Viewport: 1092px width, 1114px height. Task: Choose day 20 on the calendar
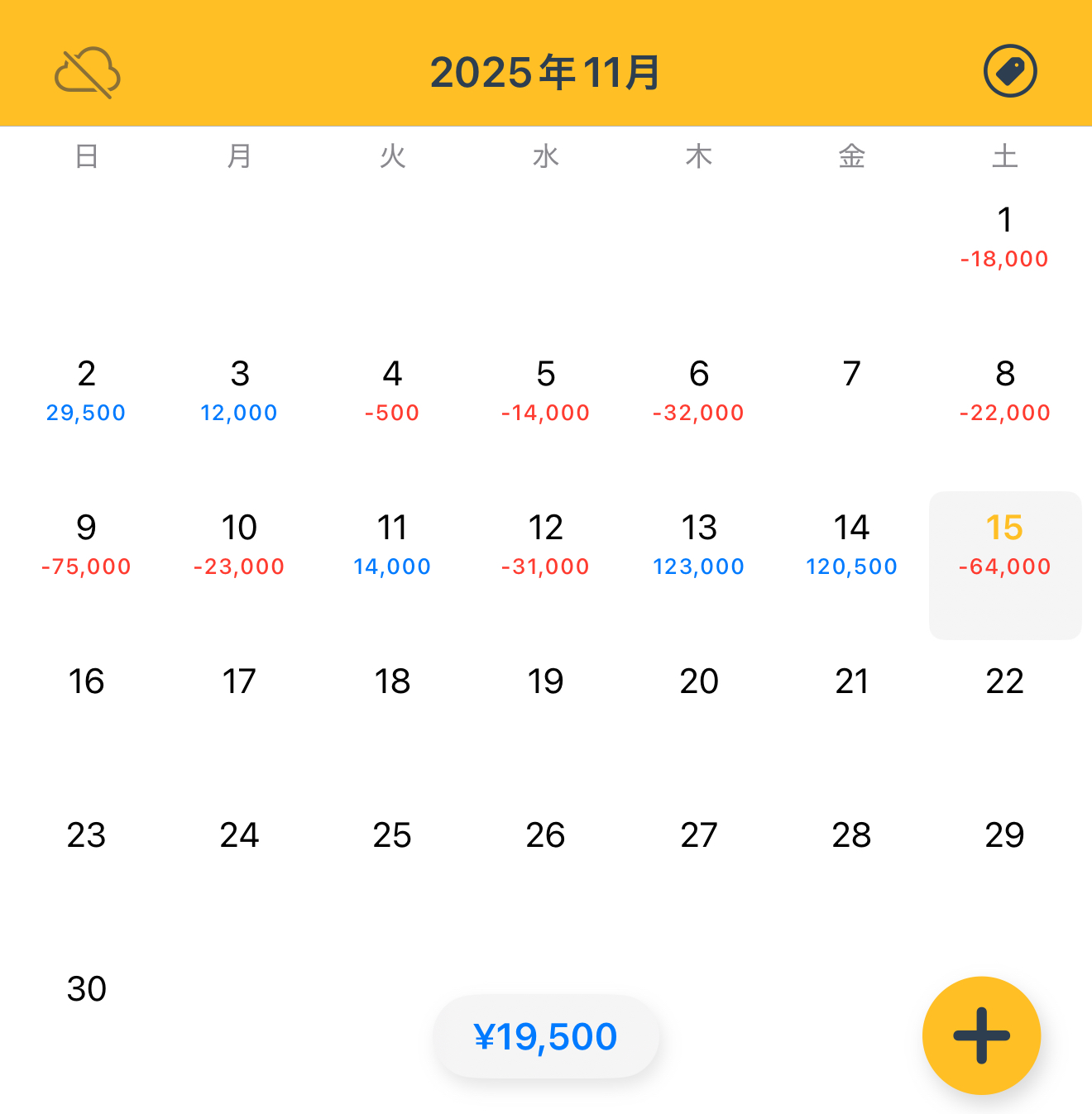pos(698,682)
